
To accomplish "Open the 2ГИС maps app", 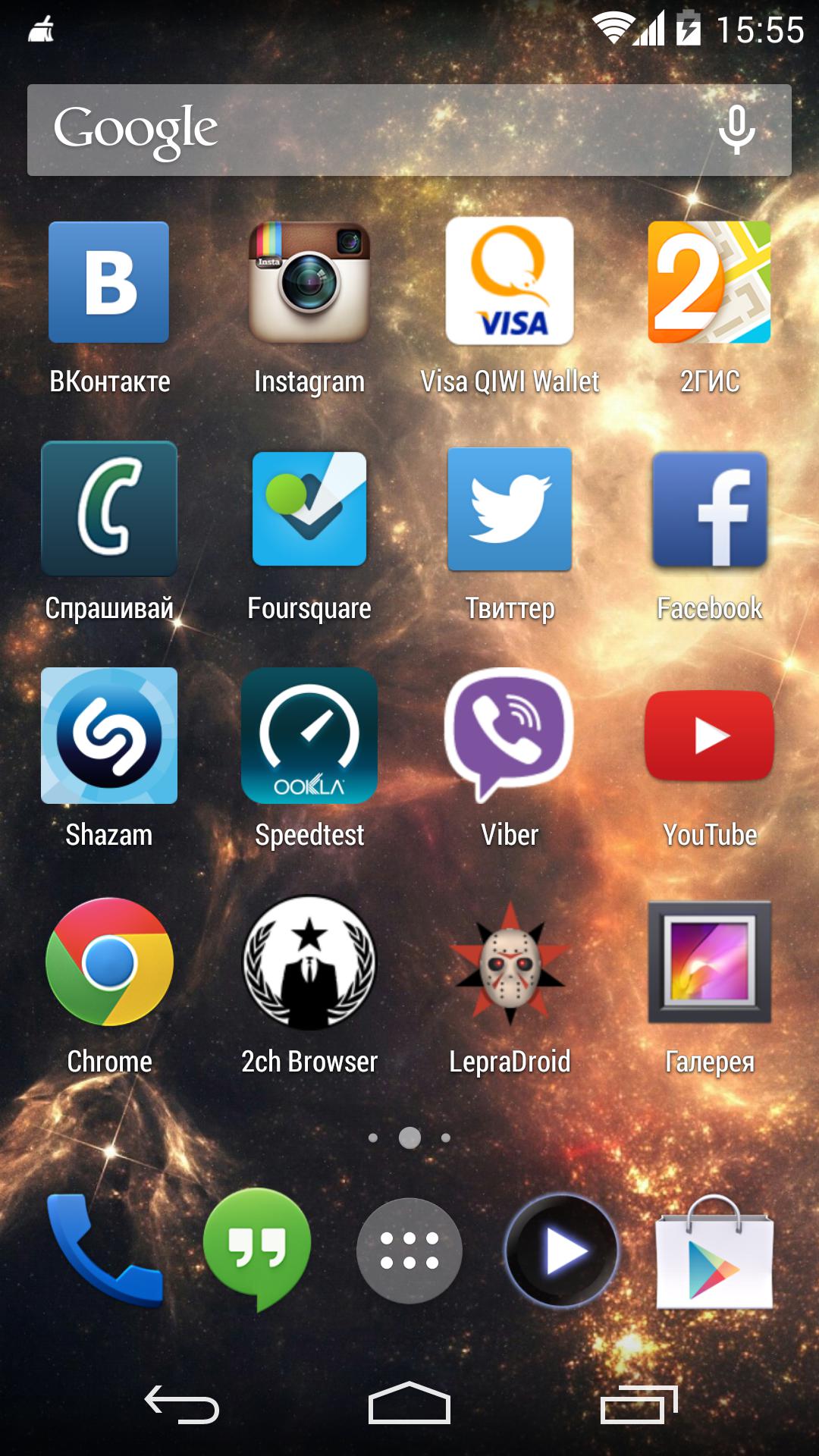I will [710, 282].
